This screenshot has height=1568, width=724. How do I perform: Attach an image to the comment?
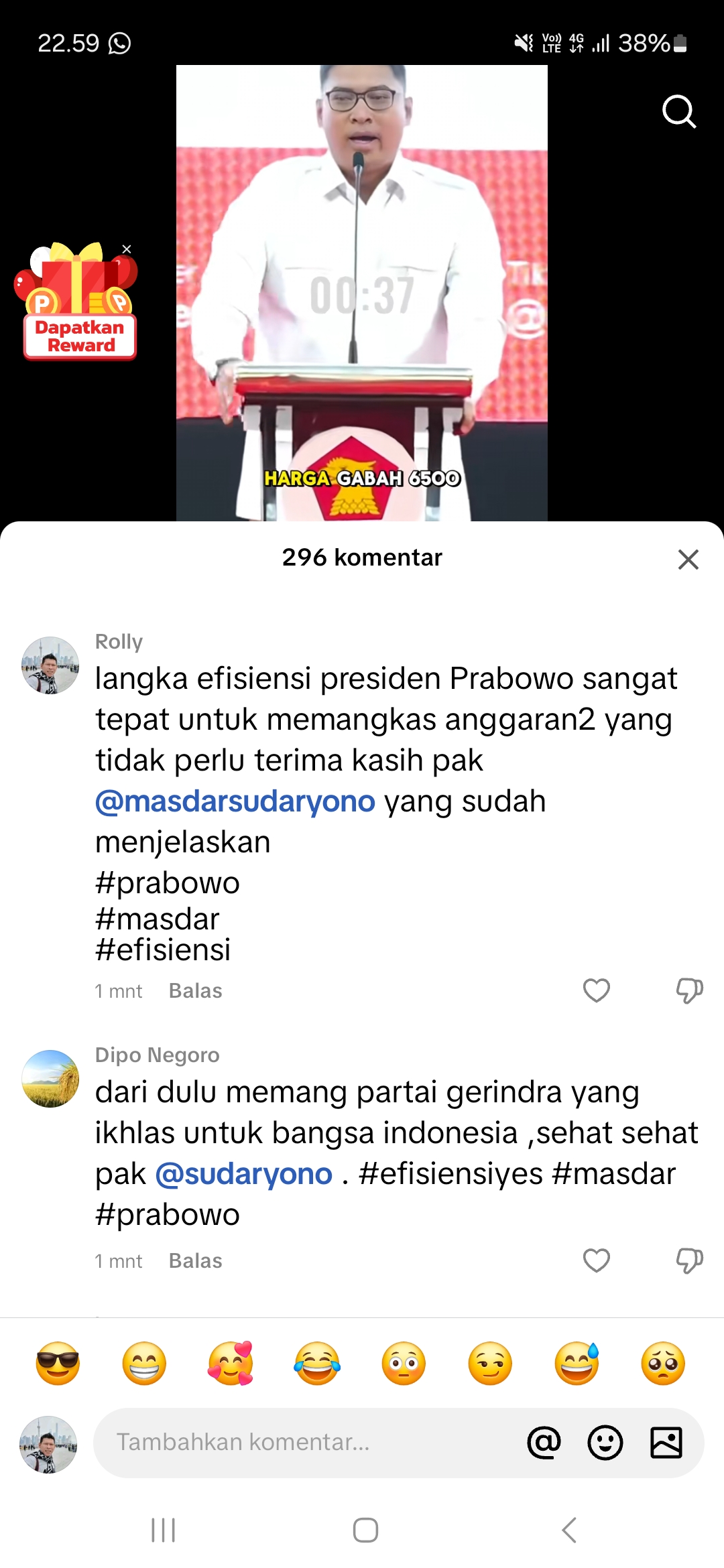[666, 1442]
